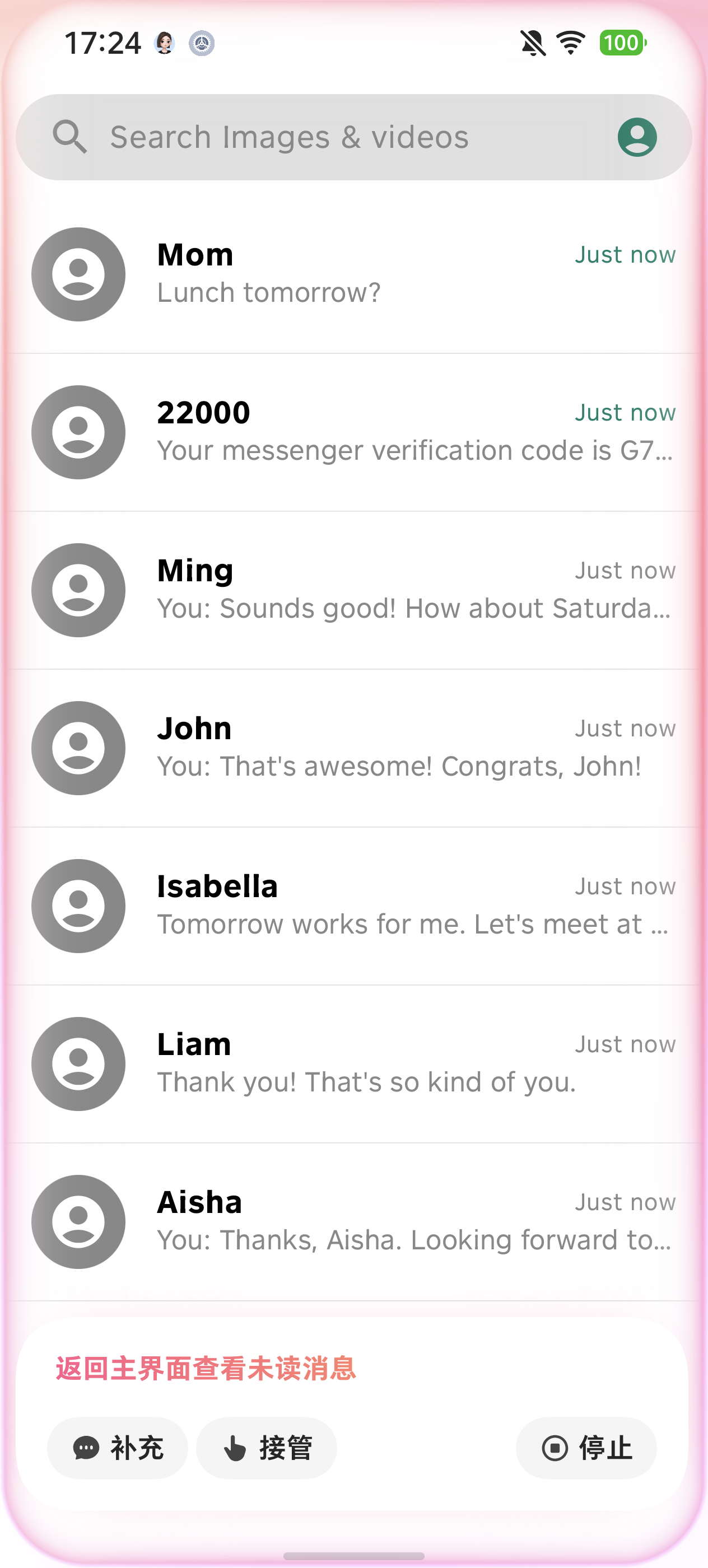Open the chat with Liam
Viewport: 708px width, 1568px height.
(x=353, y=1063)
